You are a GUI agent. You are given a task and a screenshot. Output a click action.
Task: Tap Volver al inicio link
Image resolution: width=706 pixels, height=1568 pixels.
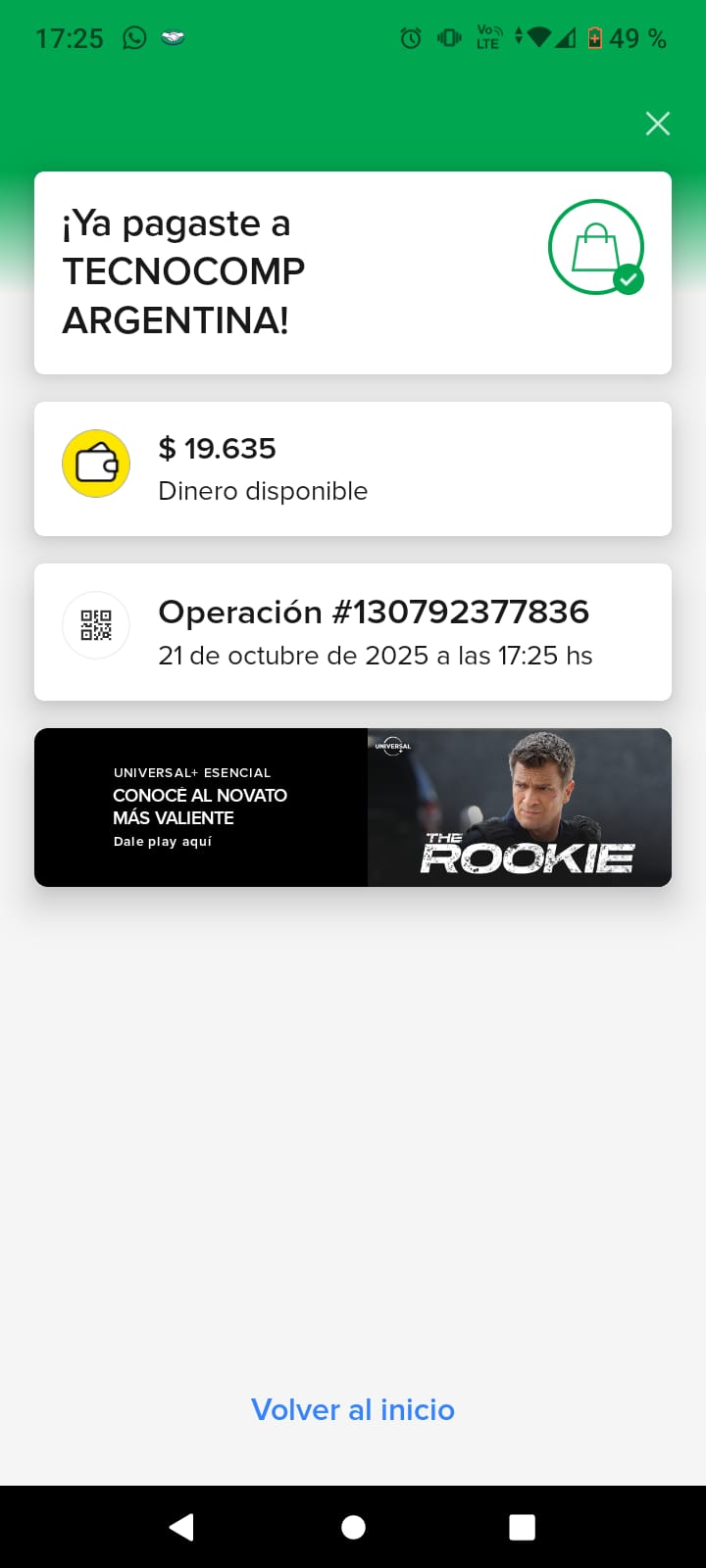[353, 1409]
